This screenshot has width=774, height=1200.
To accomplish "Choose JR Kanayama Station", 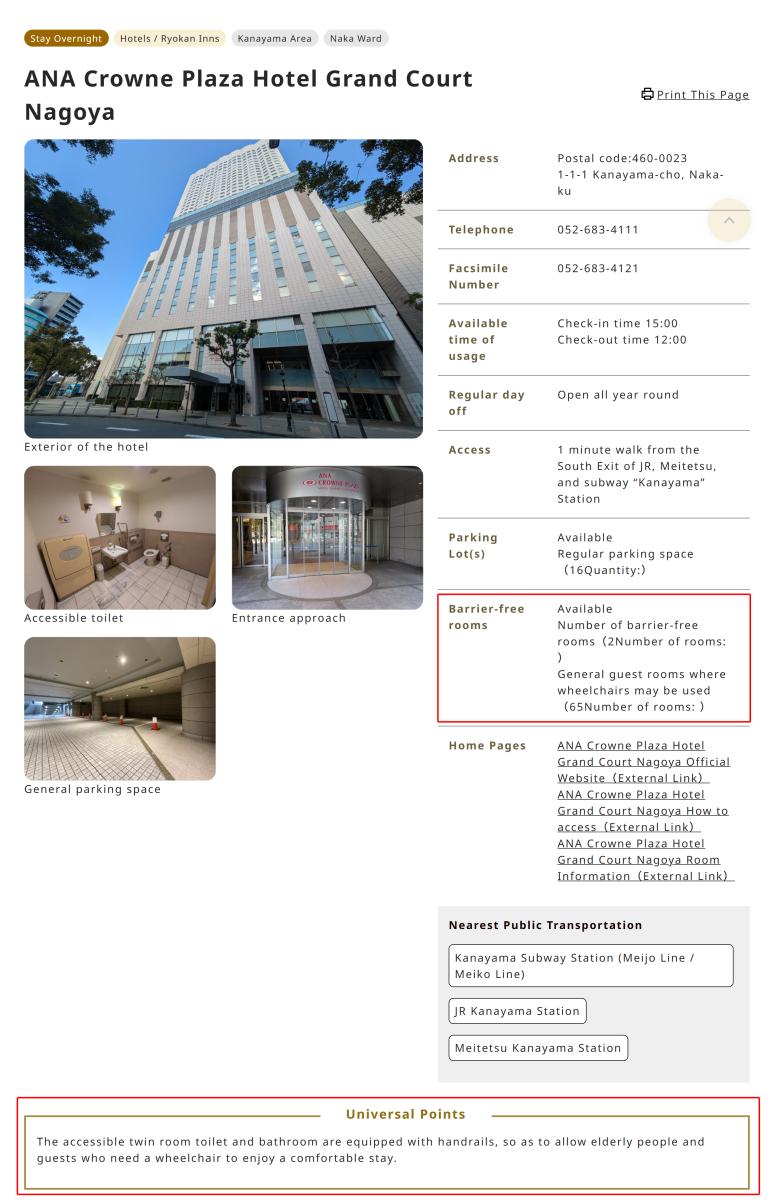I will pos(517,1011).
